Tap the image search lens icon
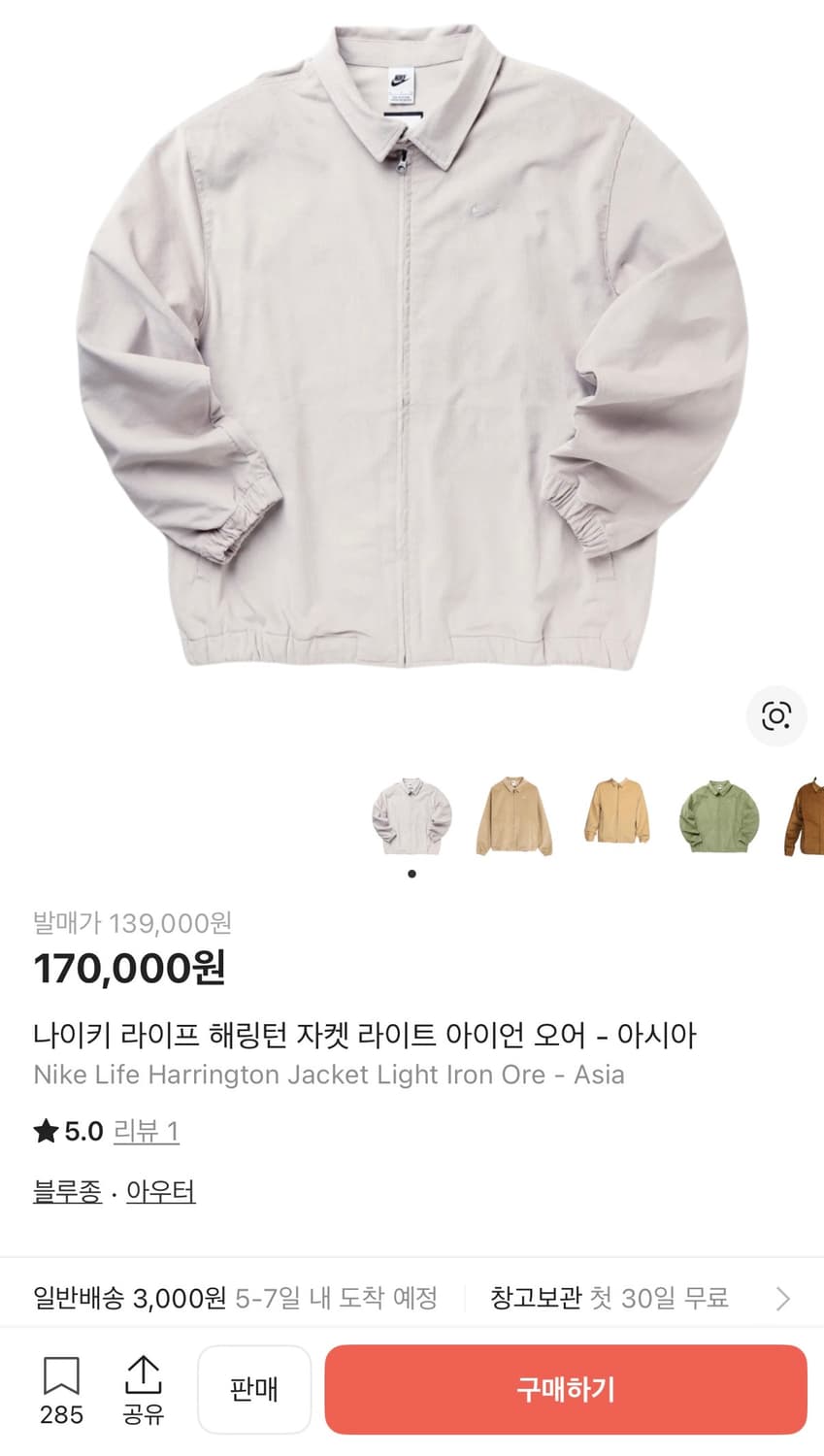Screen dimensions: 824x1456 click(x=775, y=716)
